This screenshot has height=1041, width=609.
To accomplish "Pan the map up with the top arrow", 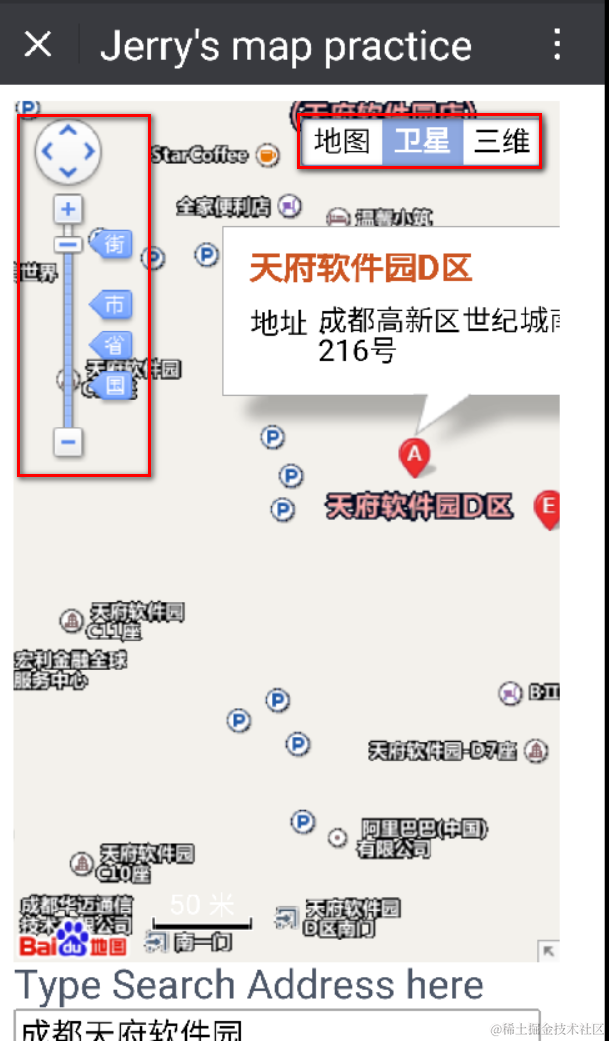I will pyautogui.click(x=68, y=131).
